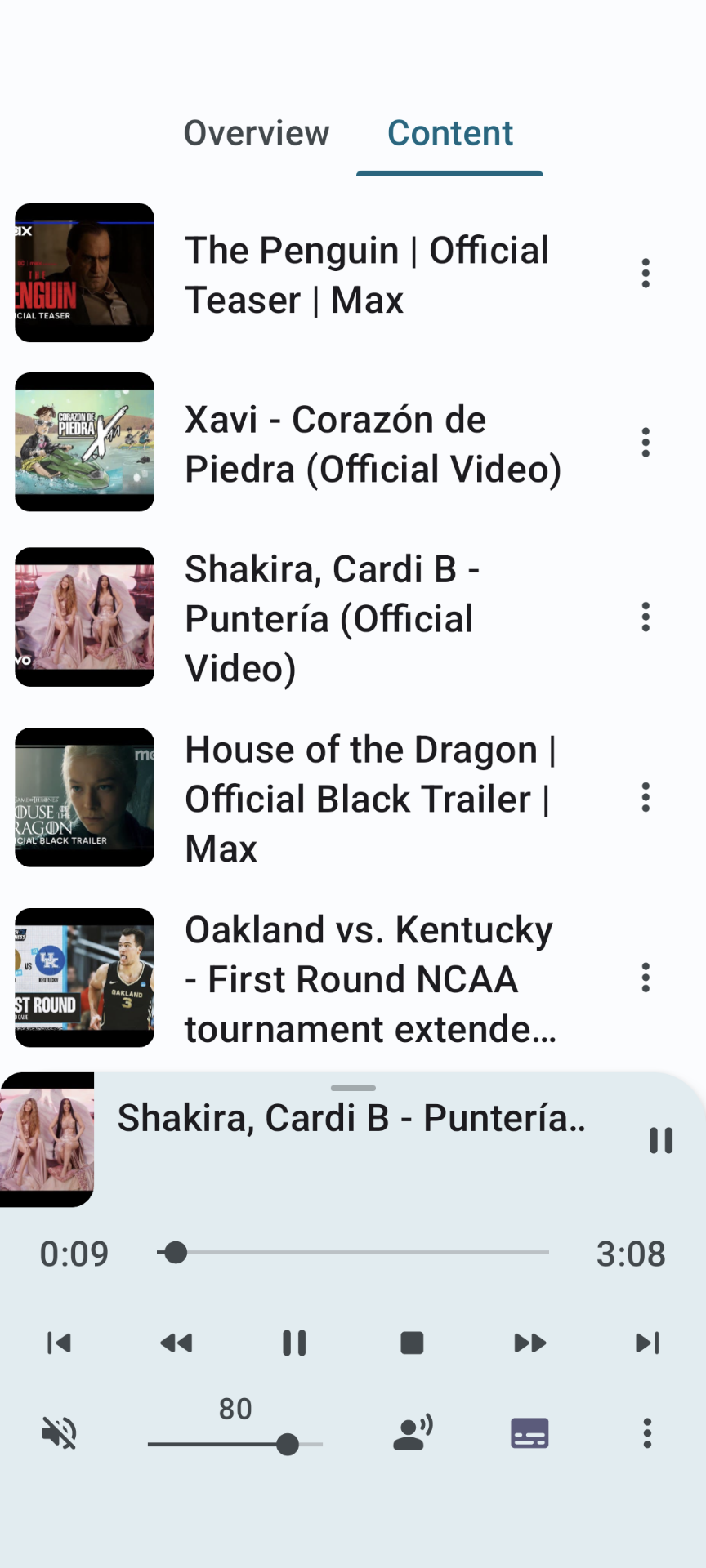The width and height of the screenshot is (706, 1568).
Task: Open options for Oakland vs. Kentucky video
Action: (646, 978)
